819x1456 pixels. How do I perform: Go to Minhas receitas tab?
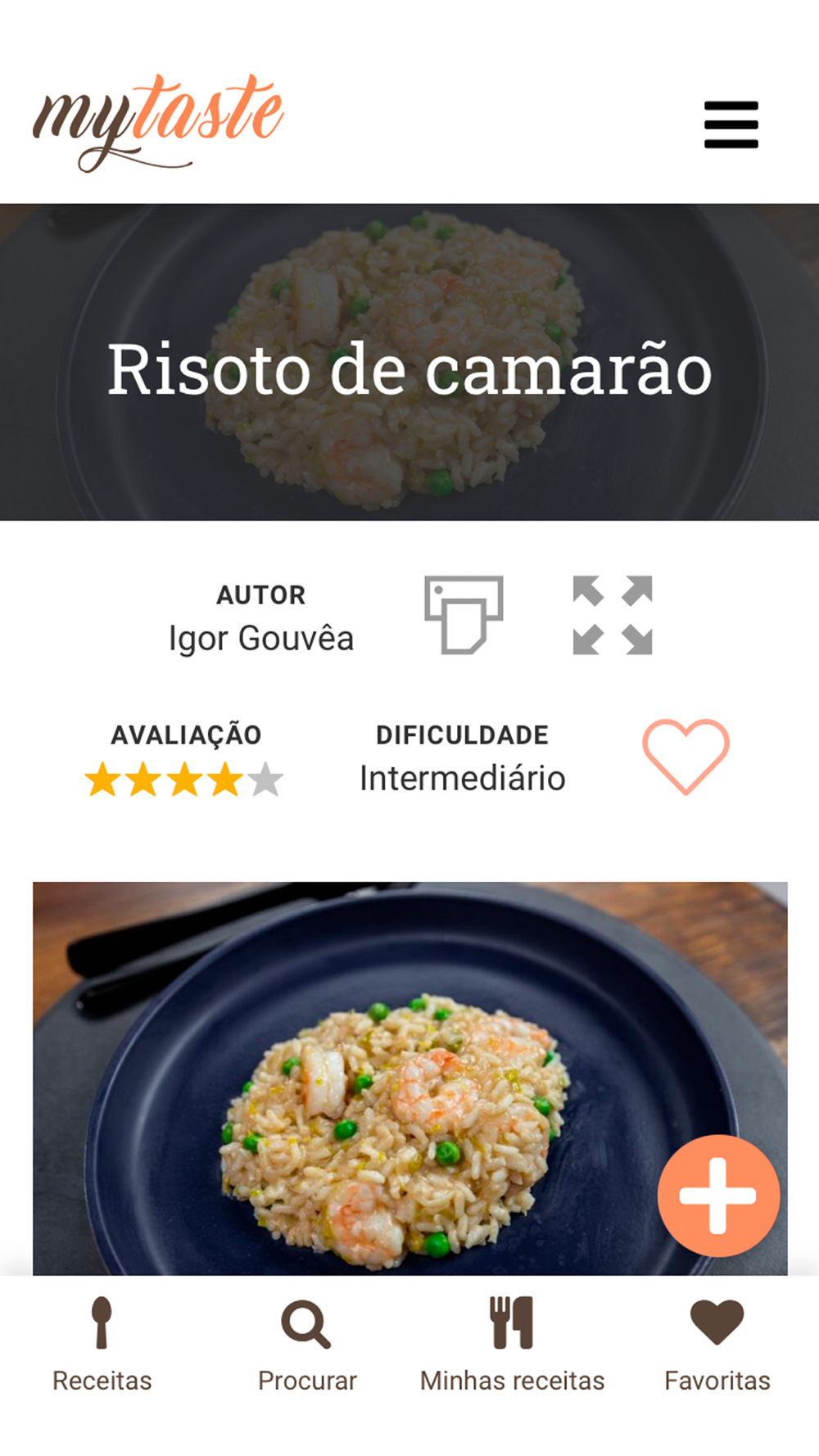[512, 1345]
